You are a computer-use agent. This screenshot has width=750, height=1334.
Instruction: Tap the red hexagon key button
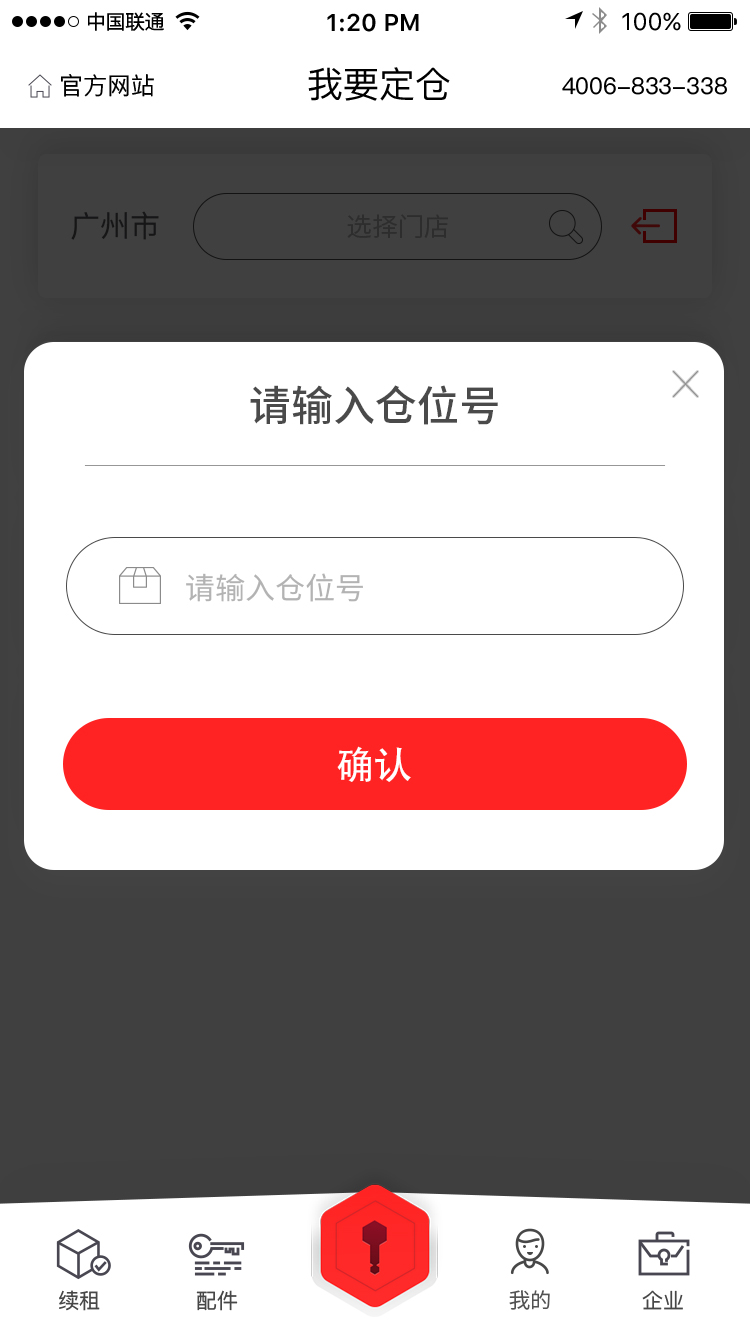click(375, 1246)
